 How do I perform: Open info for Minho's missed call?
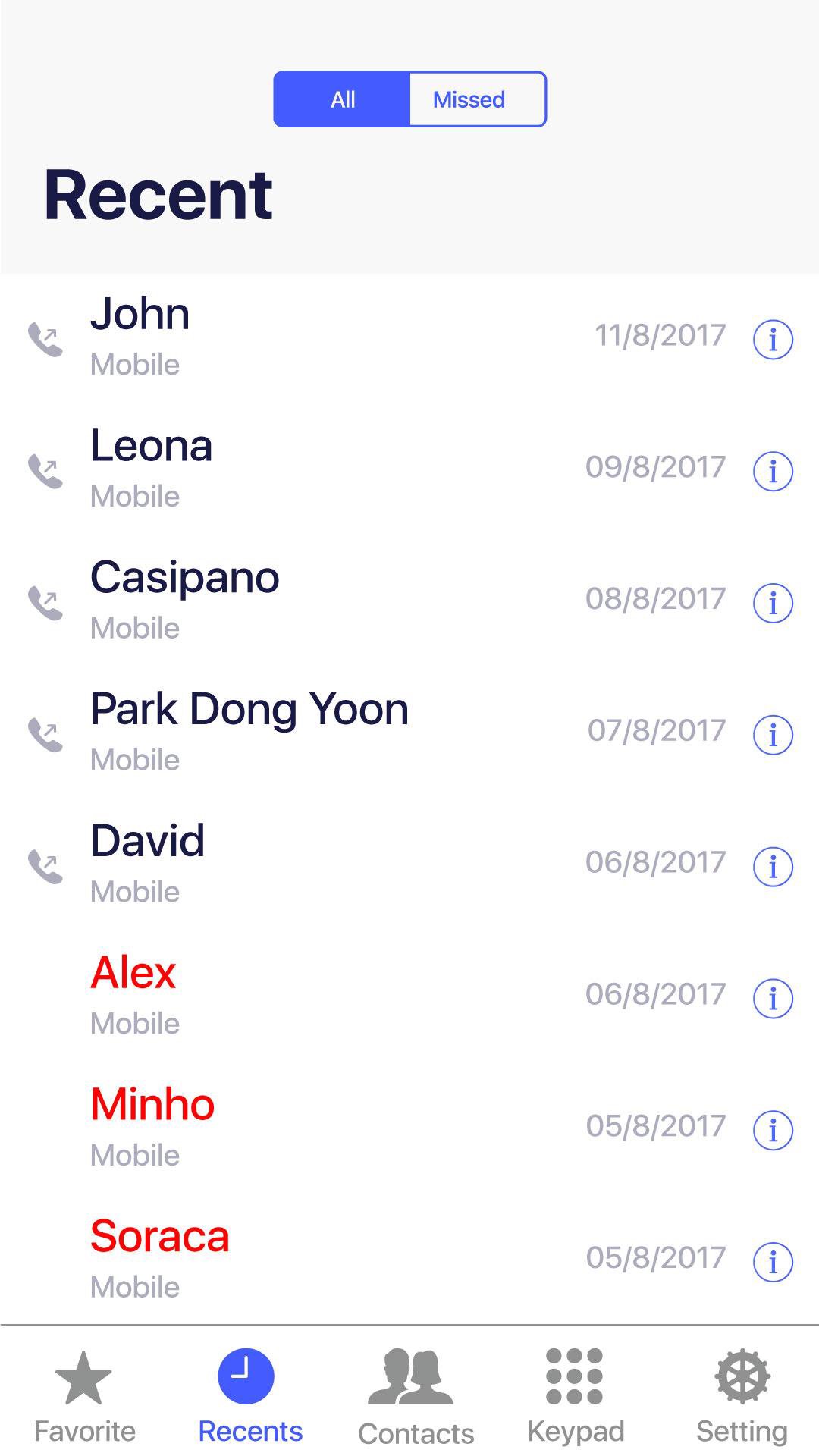point(772,1130)
